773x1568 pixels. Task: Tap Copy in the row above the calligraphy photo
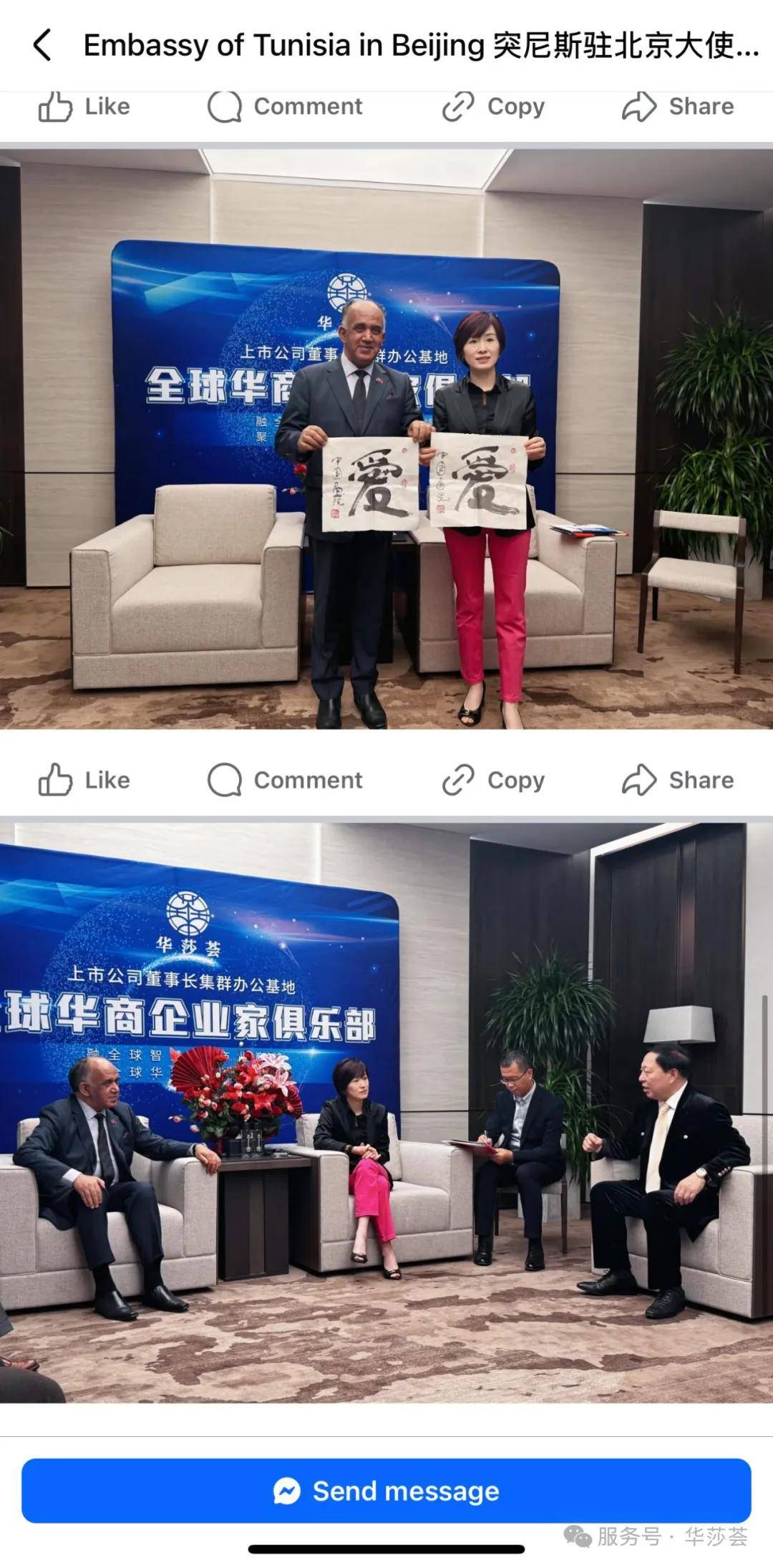click(493, 107)
